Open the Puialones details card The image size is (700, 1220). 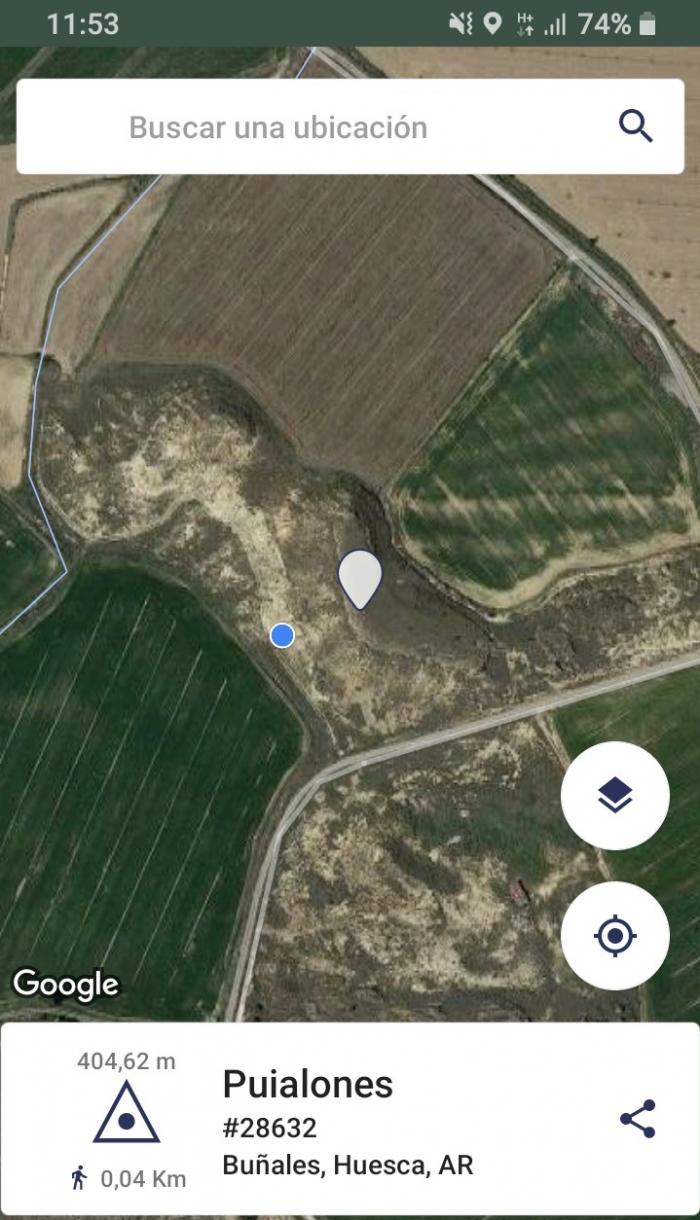[350, 1120]
